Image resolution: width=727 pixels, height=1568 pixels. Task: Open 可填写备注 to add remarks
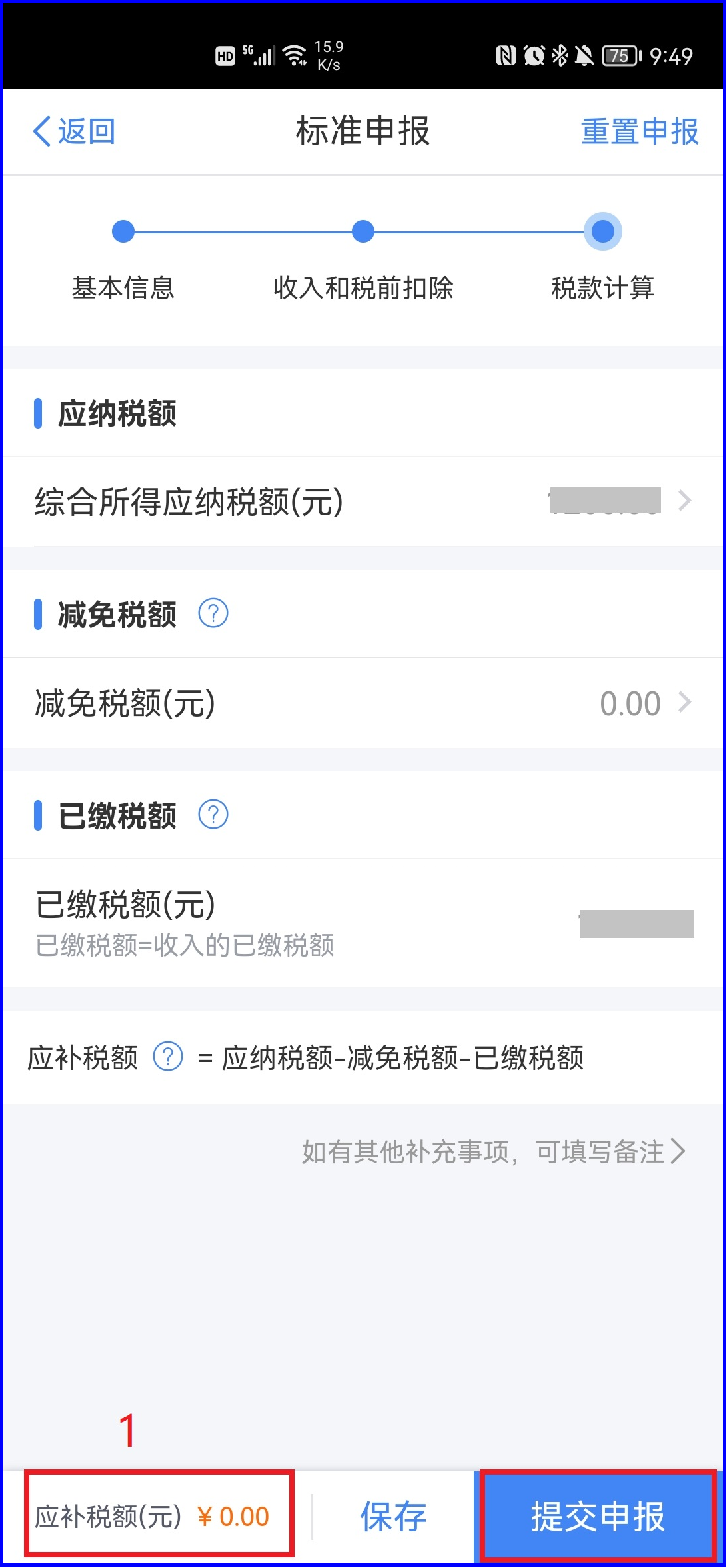pyautogui.click(x=493, y=1151)
